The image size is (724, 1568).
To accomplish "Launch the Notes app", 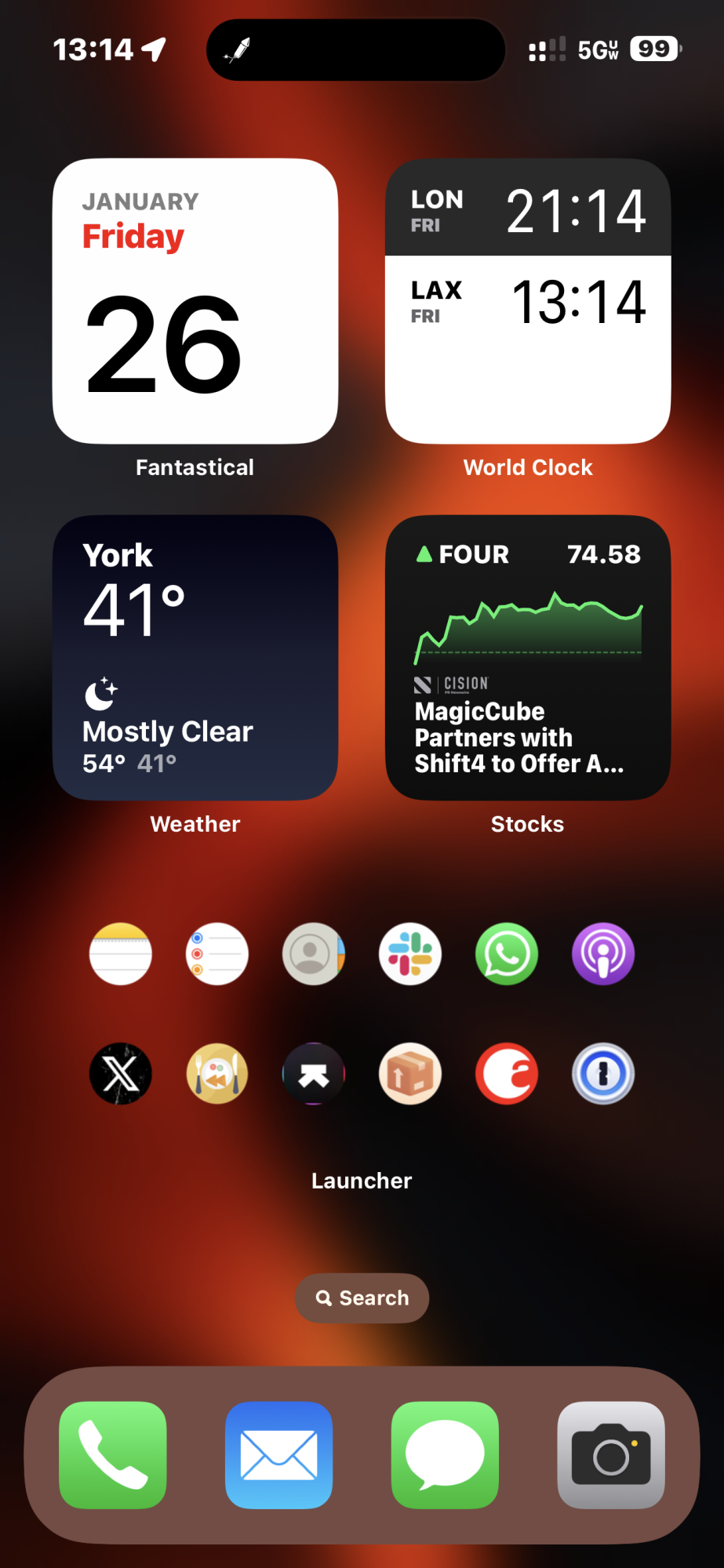I will point(121,954).
